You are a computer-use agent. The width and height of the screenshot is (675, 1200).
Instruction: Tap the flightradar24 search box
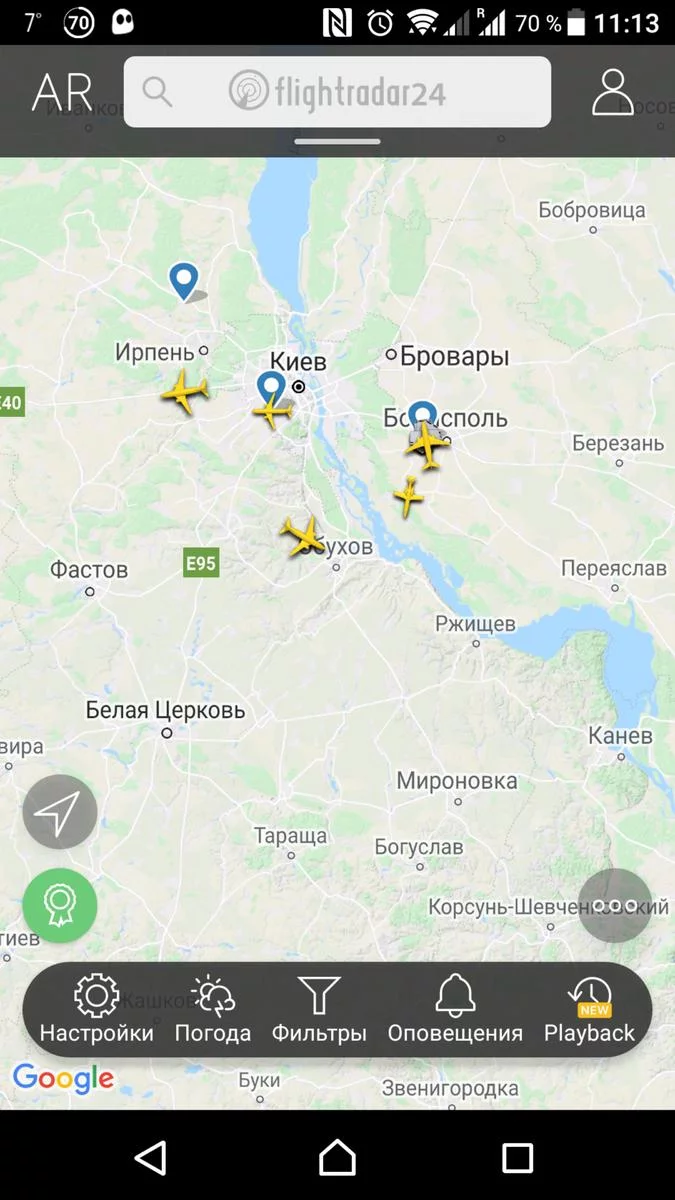click(x=337, y=92)
